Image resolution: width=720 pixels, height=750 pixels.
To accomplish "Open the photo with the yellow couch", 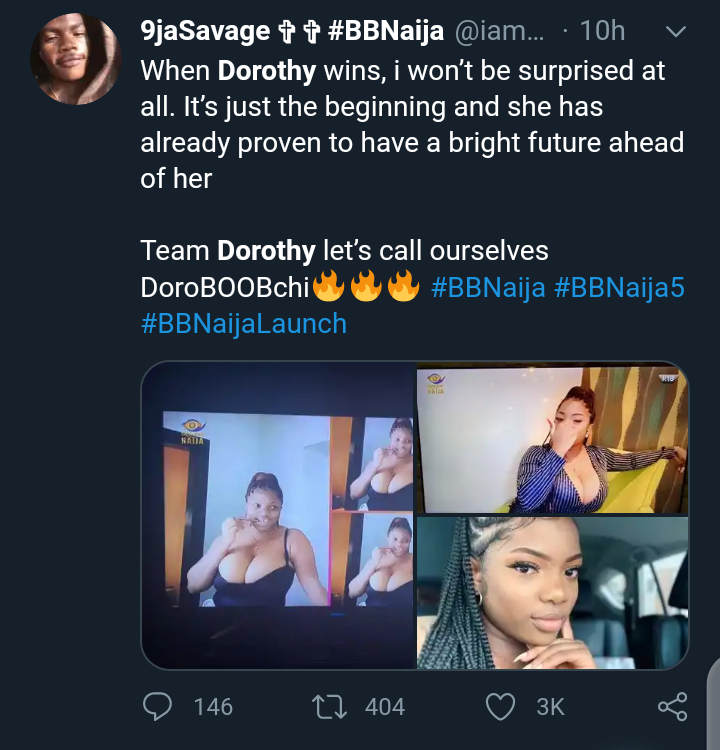I will tap(552, 438).
